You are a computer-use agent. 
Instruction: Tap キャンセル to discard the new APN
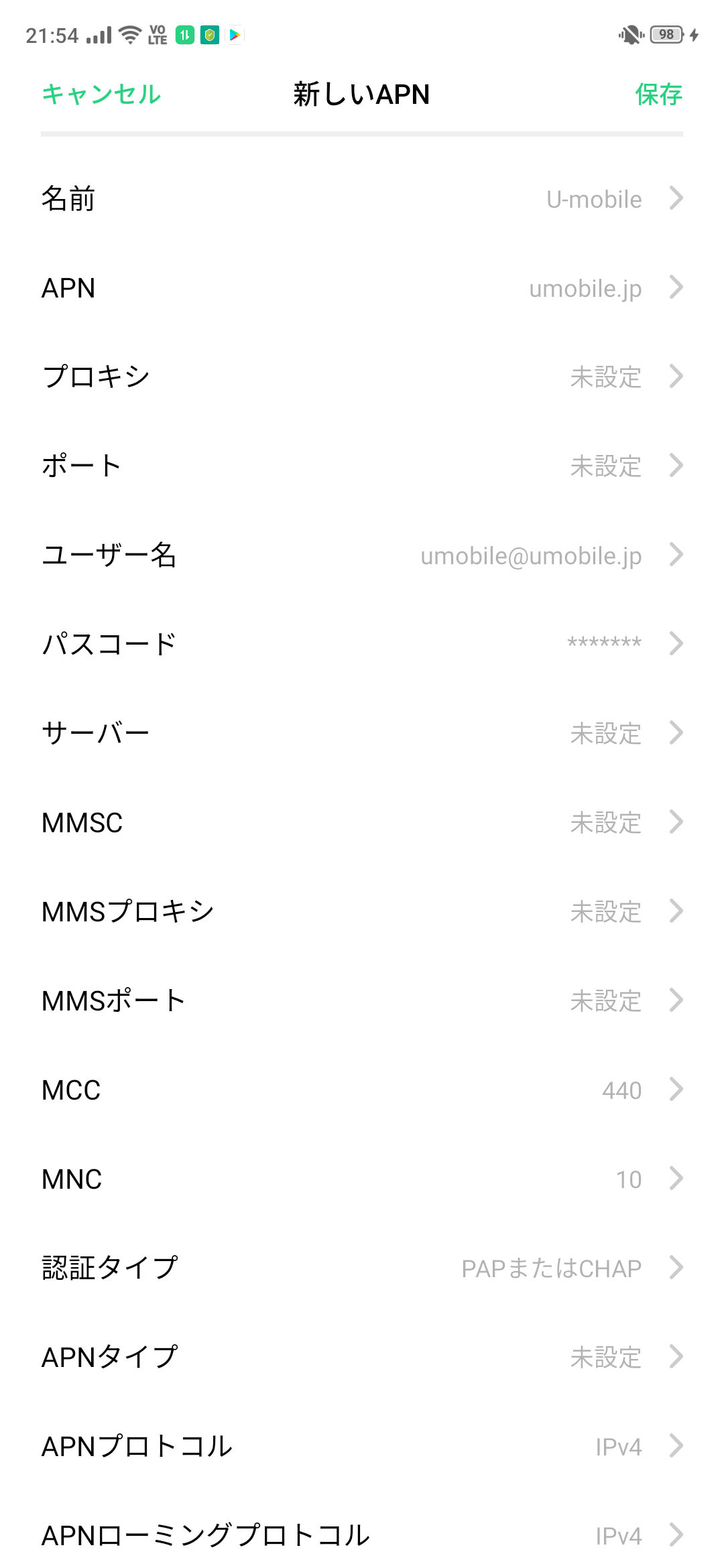pyautogui.click(x=101, y=94)
